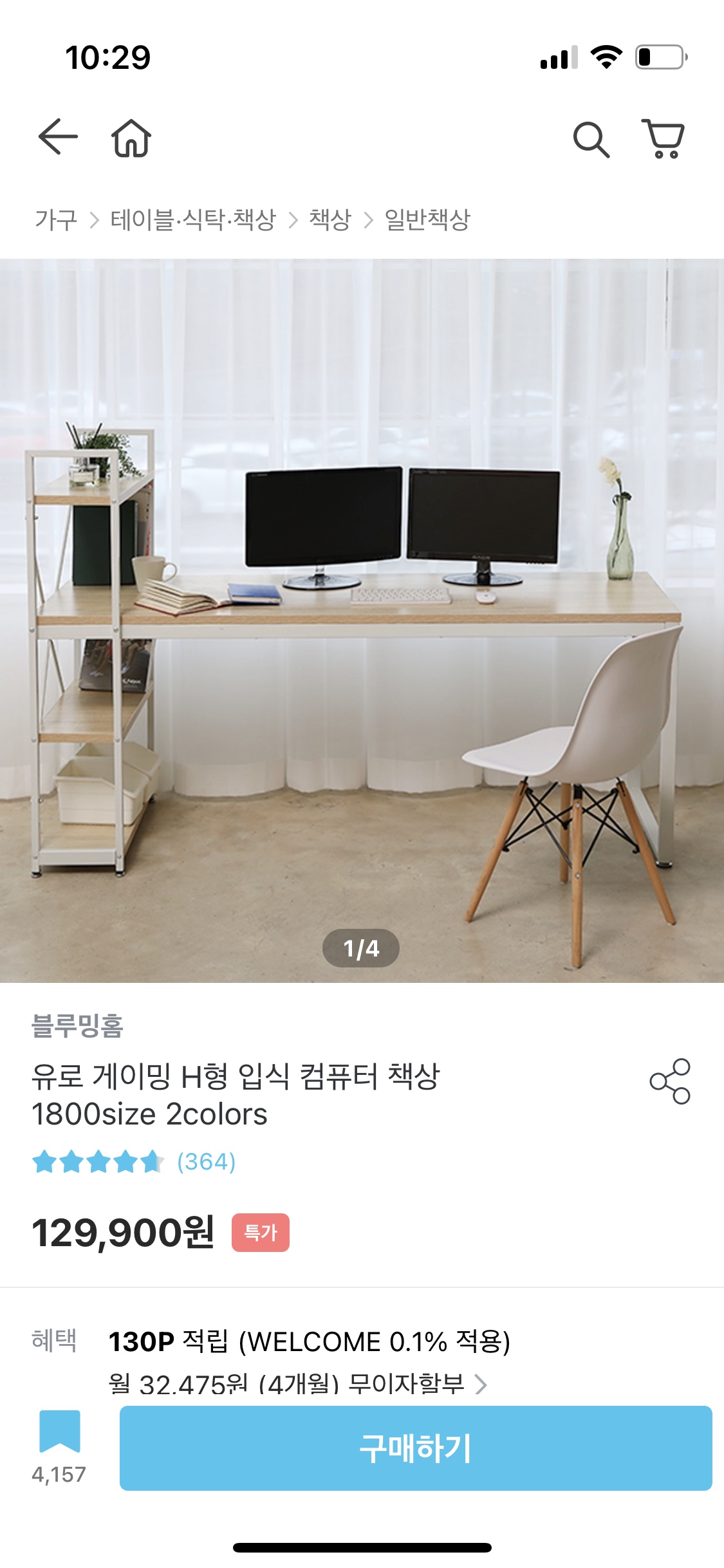Share this desk product
724x1568 pixels.
669,1081
